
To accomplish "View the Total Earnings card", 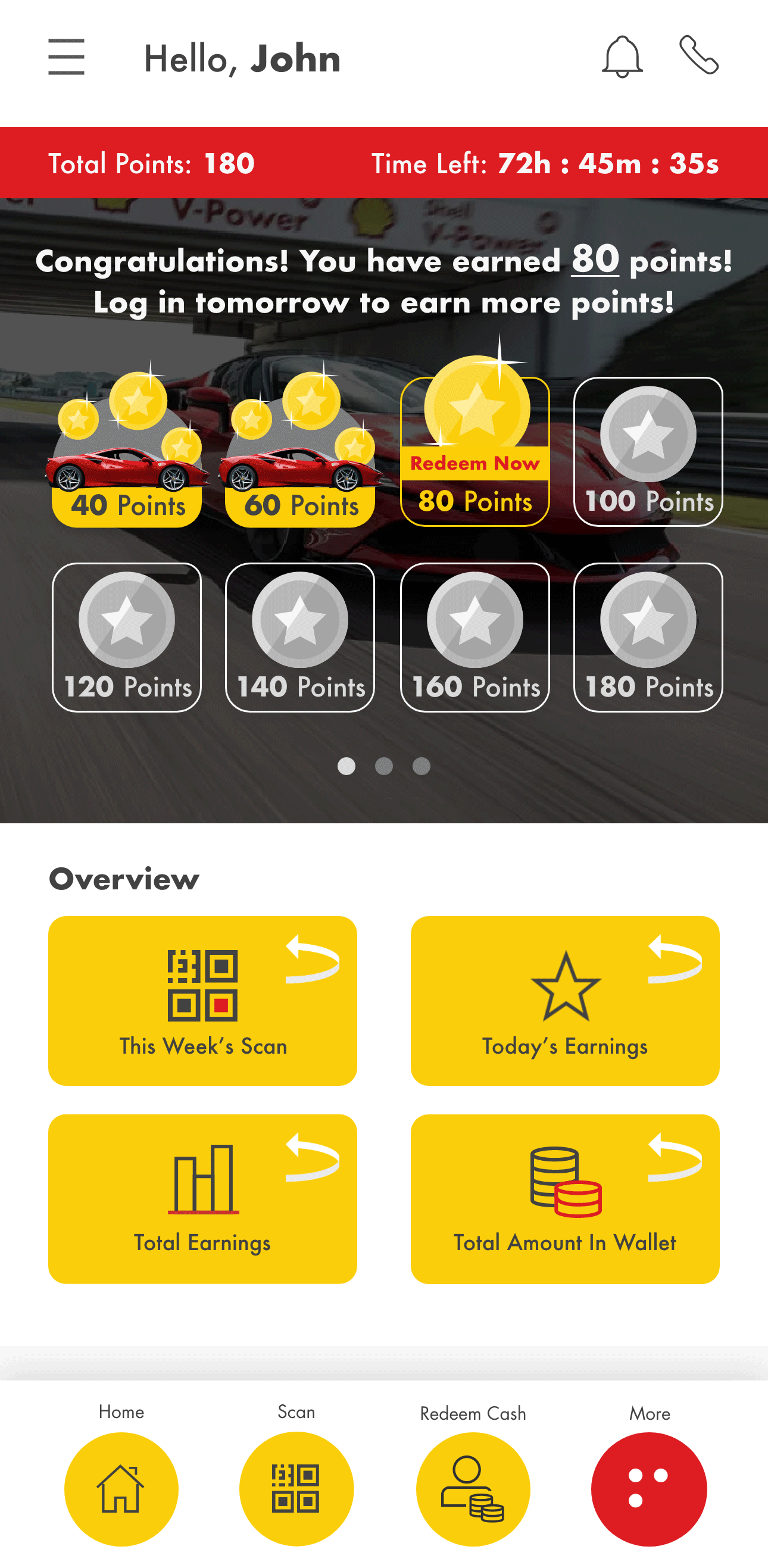I will point(202,1198).
